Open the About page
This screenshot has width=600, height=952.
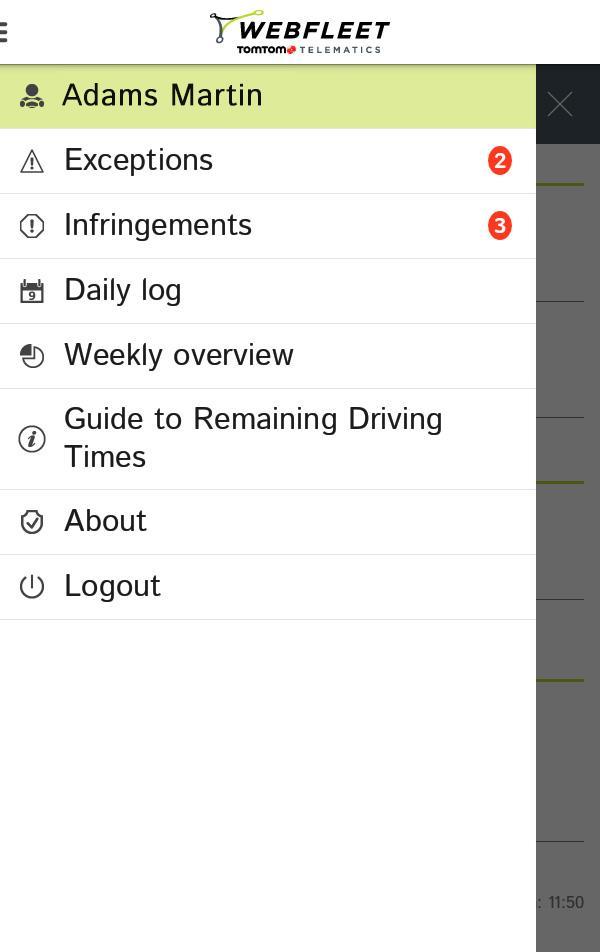pos(106,522)
